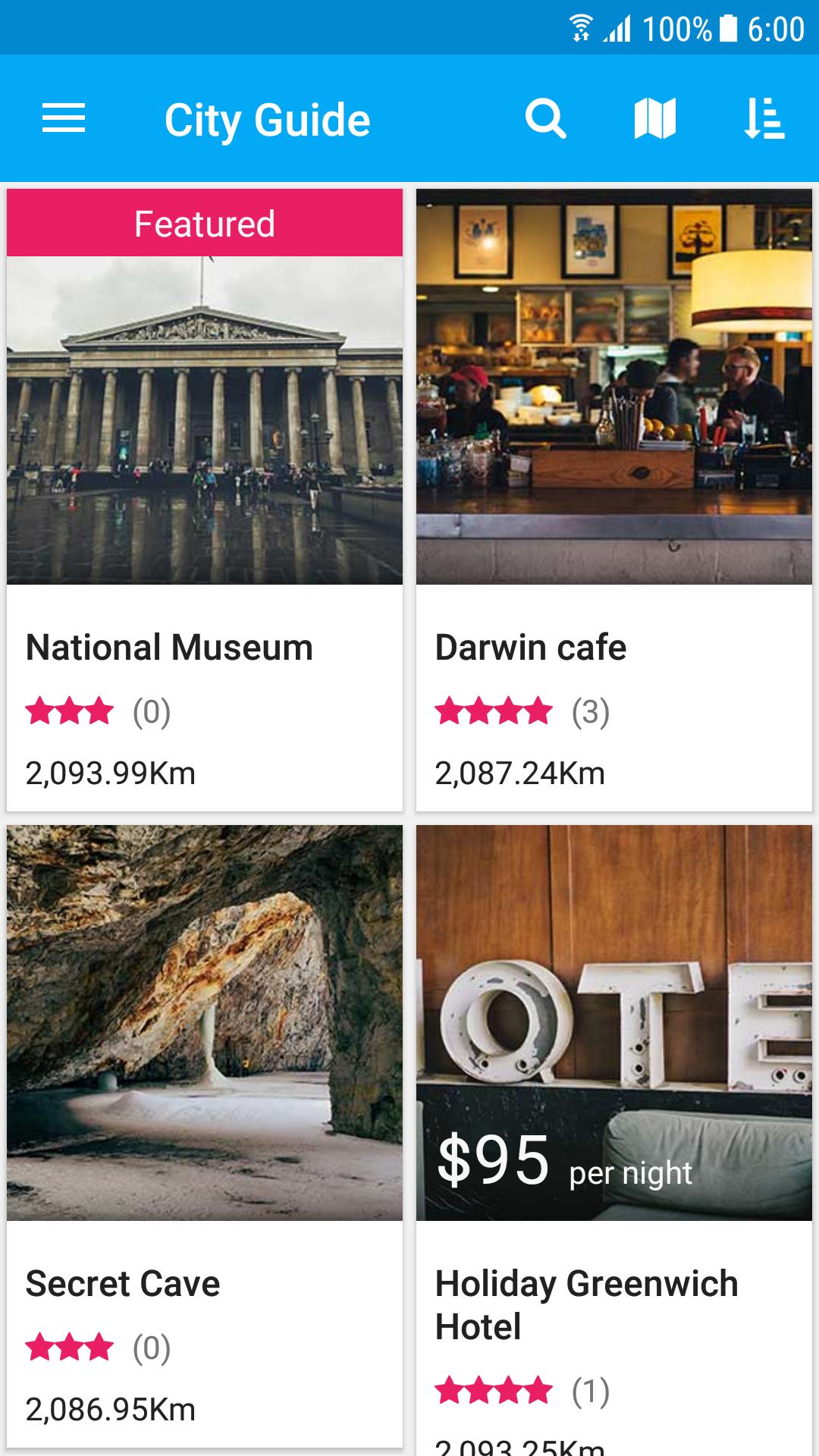Open the Darwin cafe listing
Screen dimensions: 819x1456
[x=530, y=647]
